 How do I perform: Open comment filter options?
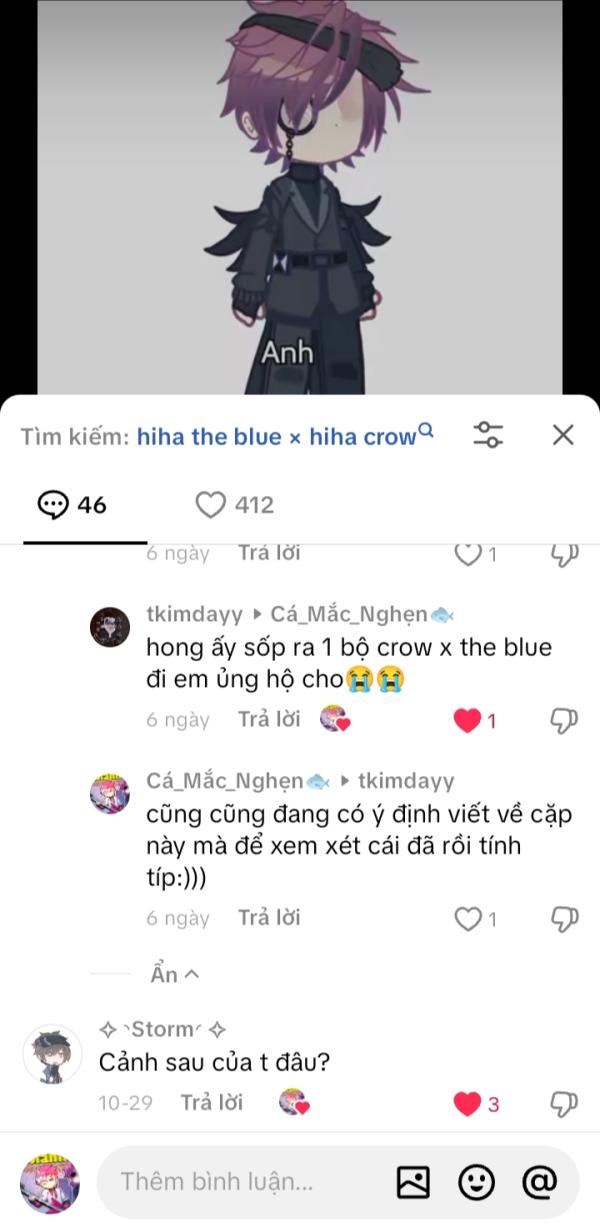pos(488,435)
